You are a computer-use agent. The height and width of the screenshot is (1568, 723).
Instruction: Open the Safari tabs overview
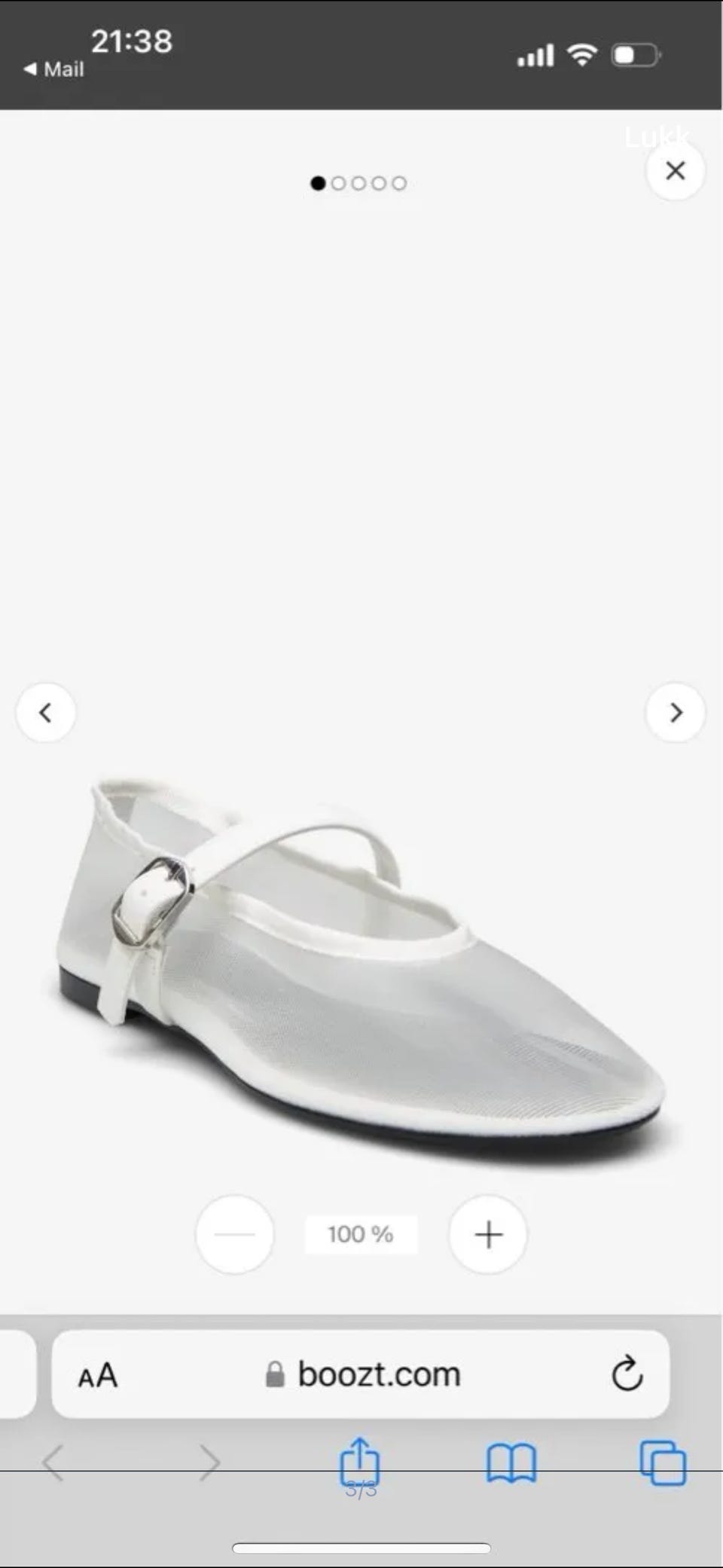663,1463
